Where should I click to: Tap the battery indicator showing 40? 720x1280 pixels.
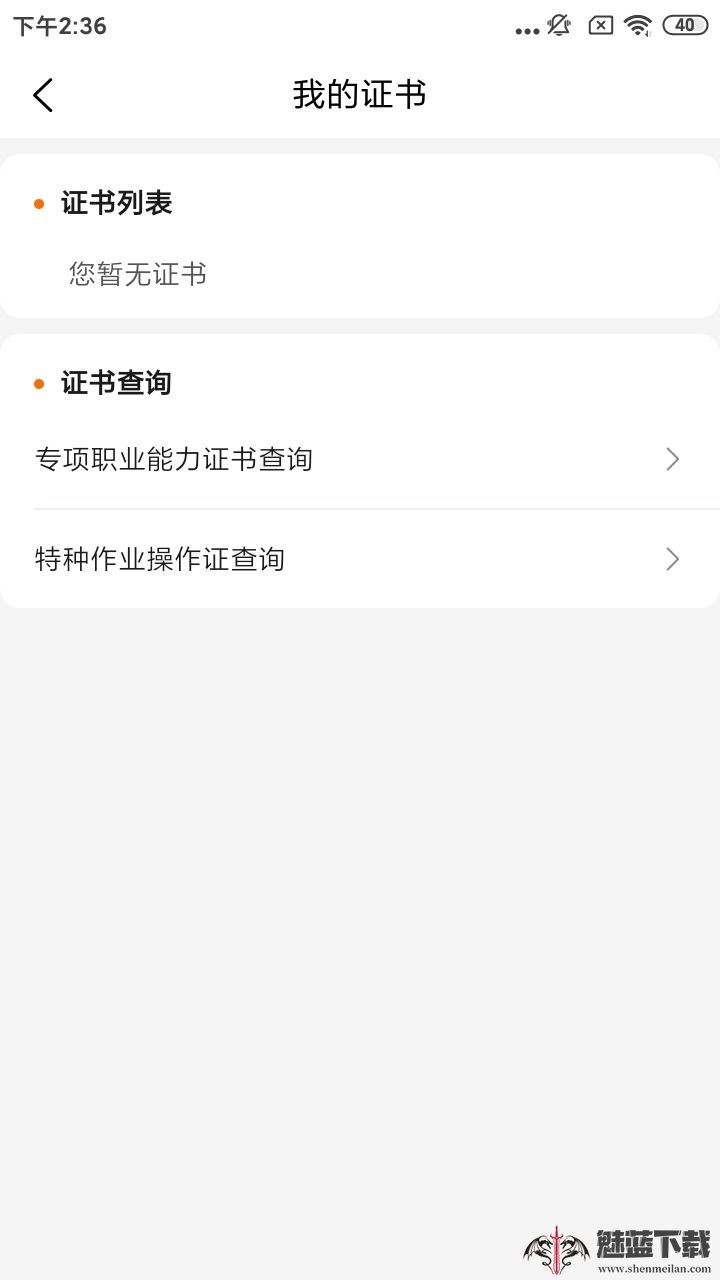coord(684,27)
